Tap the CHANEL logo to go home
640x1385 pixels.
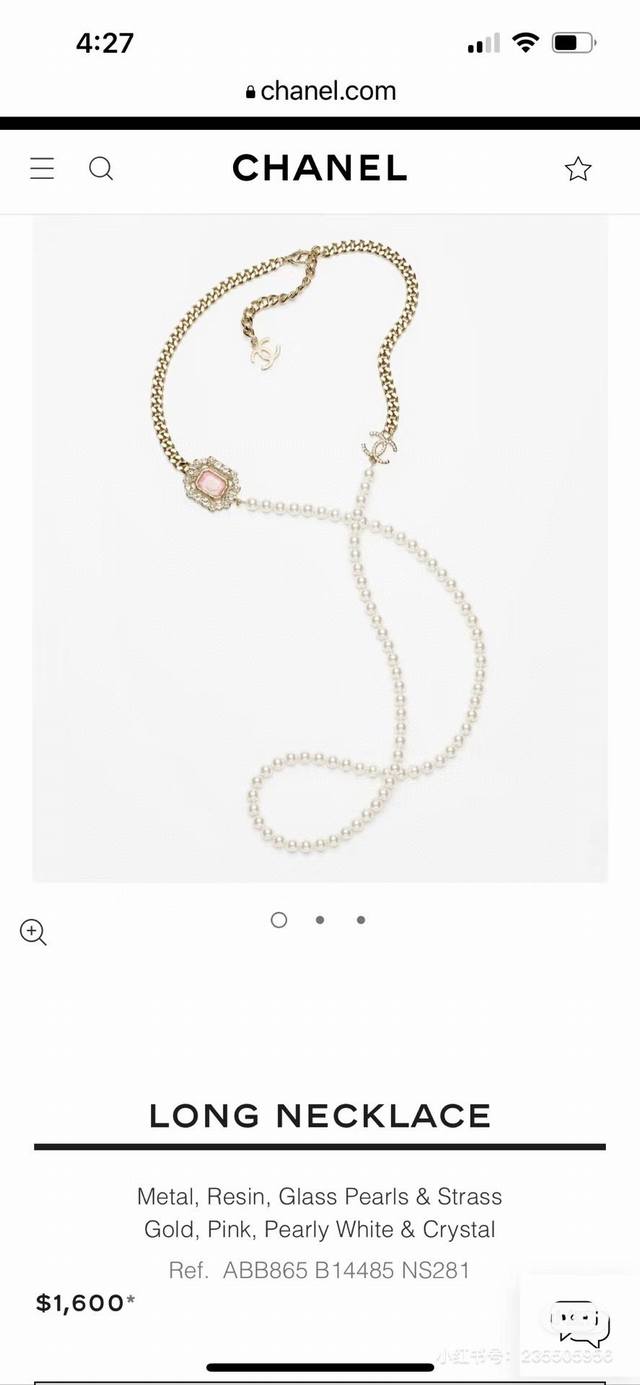tap(320, 168)
